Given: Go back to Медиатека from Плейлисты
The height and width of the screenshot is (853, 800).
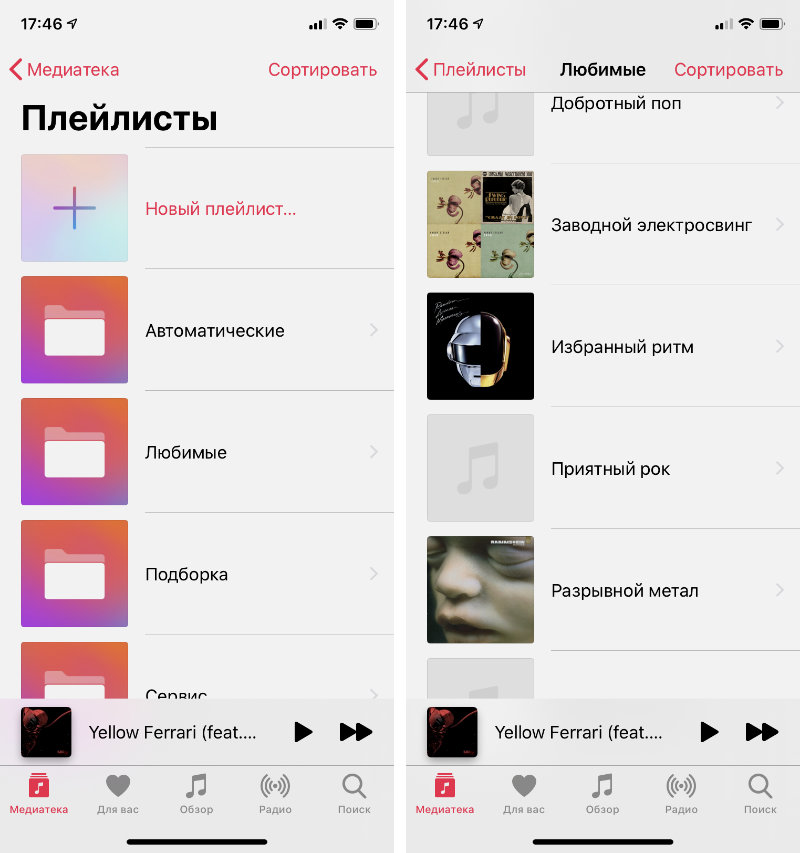Looking at the screenshot, I should tap(64, 70).
